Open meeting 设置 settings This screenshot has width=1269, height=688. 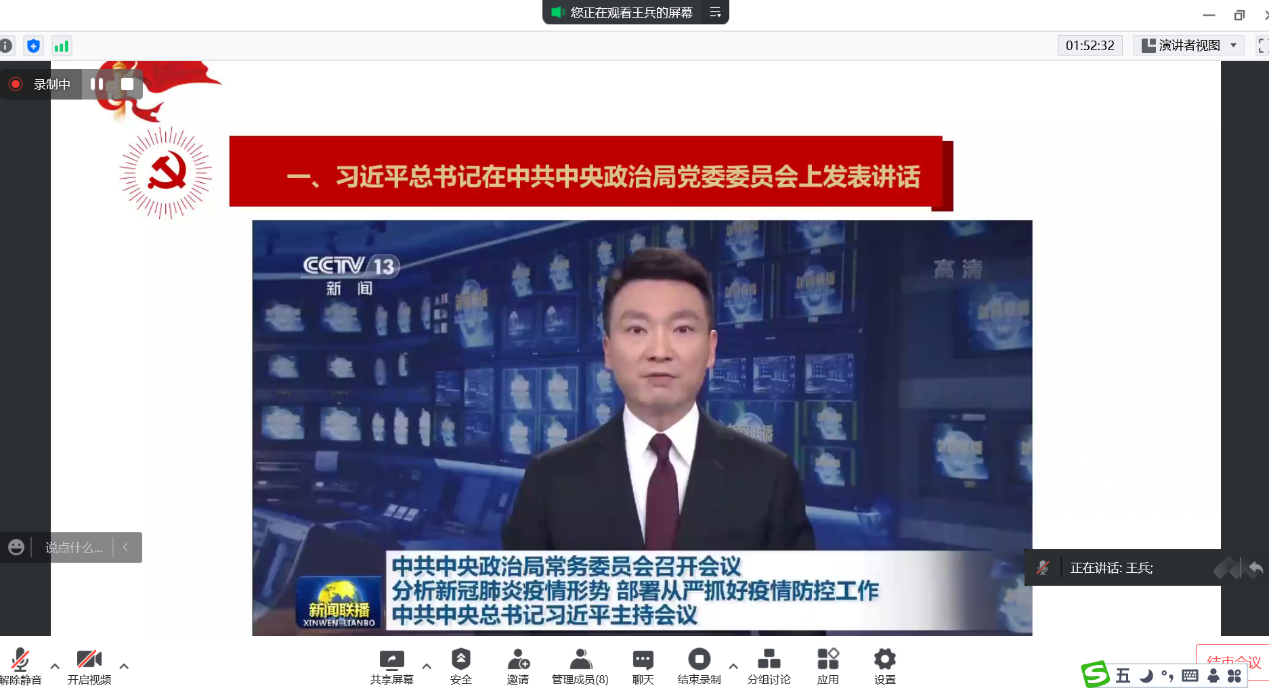(x=885, y=665)
